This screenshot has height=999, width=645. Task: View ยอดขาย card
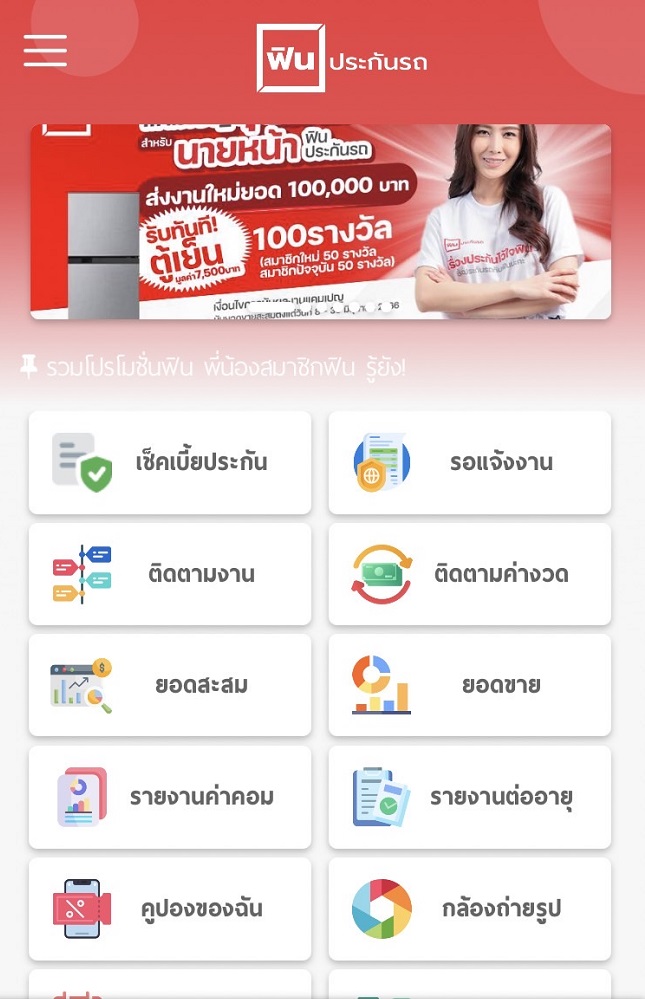pyautogui.click(x=470, y=685)
